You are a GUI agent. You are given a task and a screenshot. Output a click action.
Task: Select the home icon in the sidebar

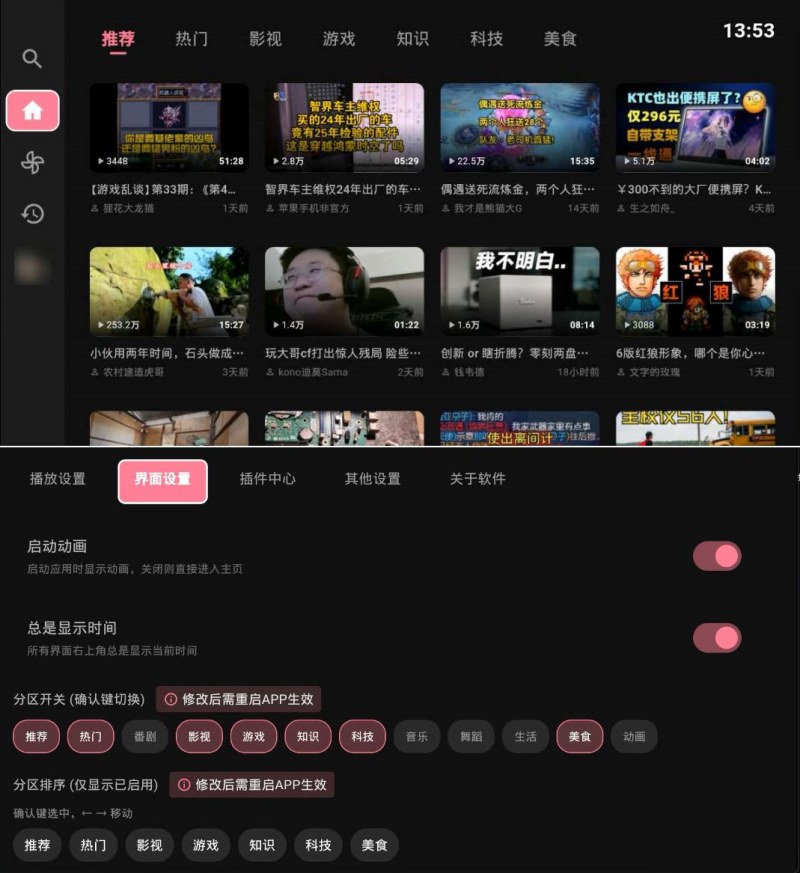point(32,111)
